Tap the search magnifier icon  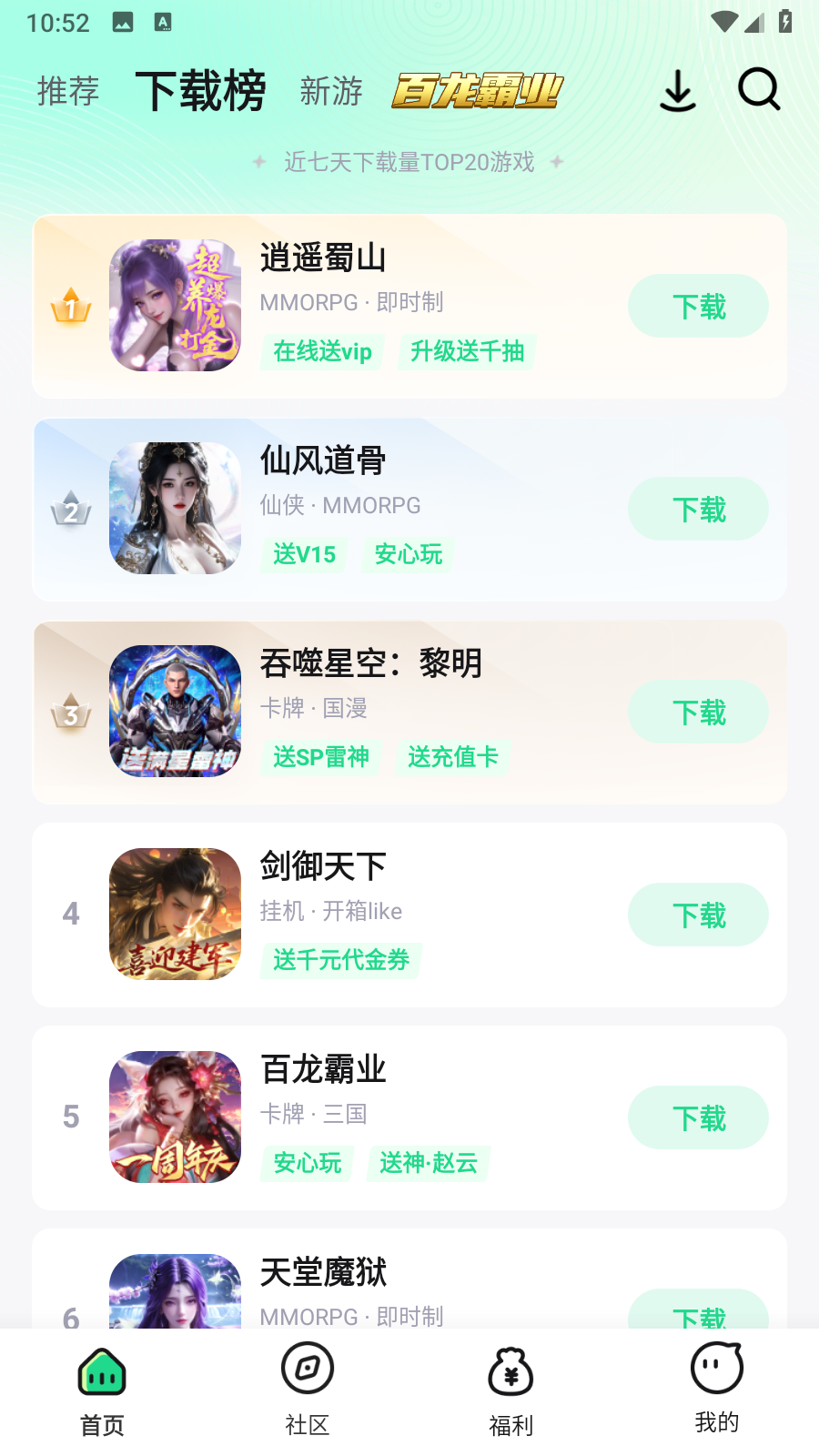[x=758, y=91]
